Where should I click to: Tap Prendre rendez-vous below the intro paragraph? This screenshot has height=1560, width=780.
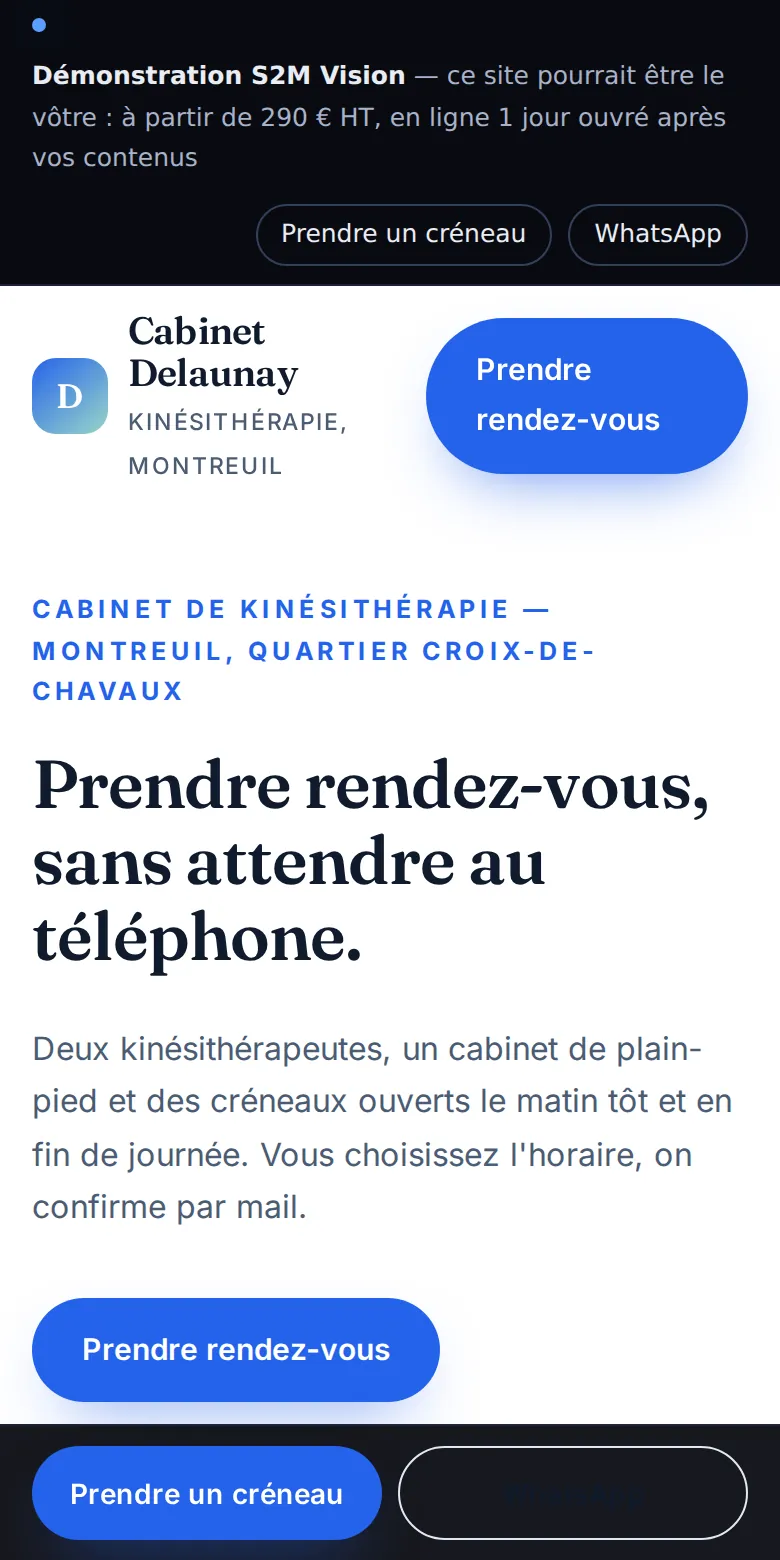click(236, 1350)
